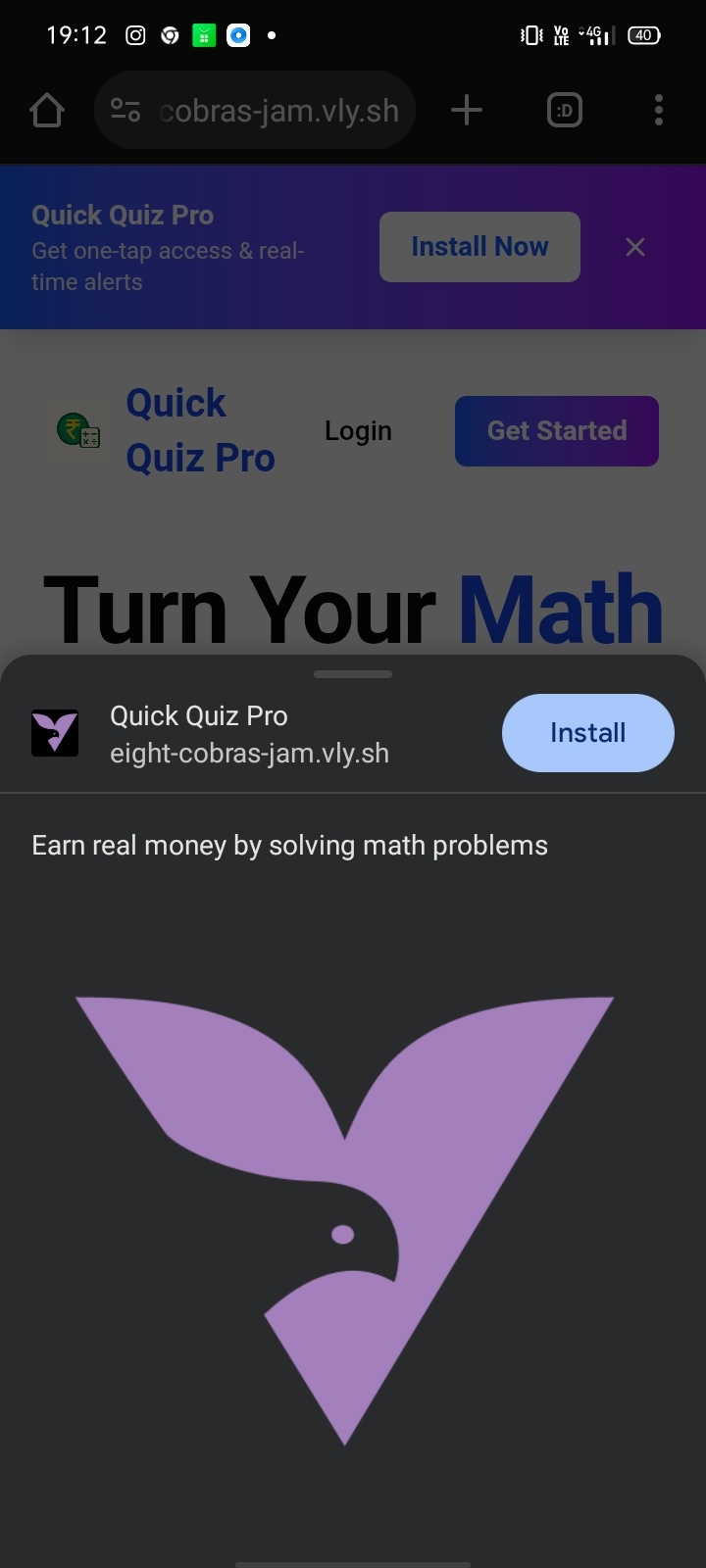View the site information icon

click(x=126, y=111)
